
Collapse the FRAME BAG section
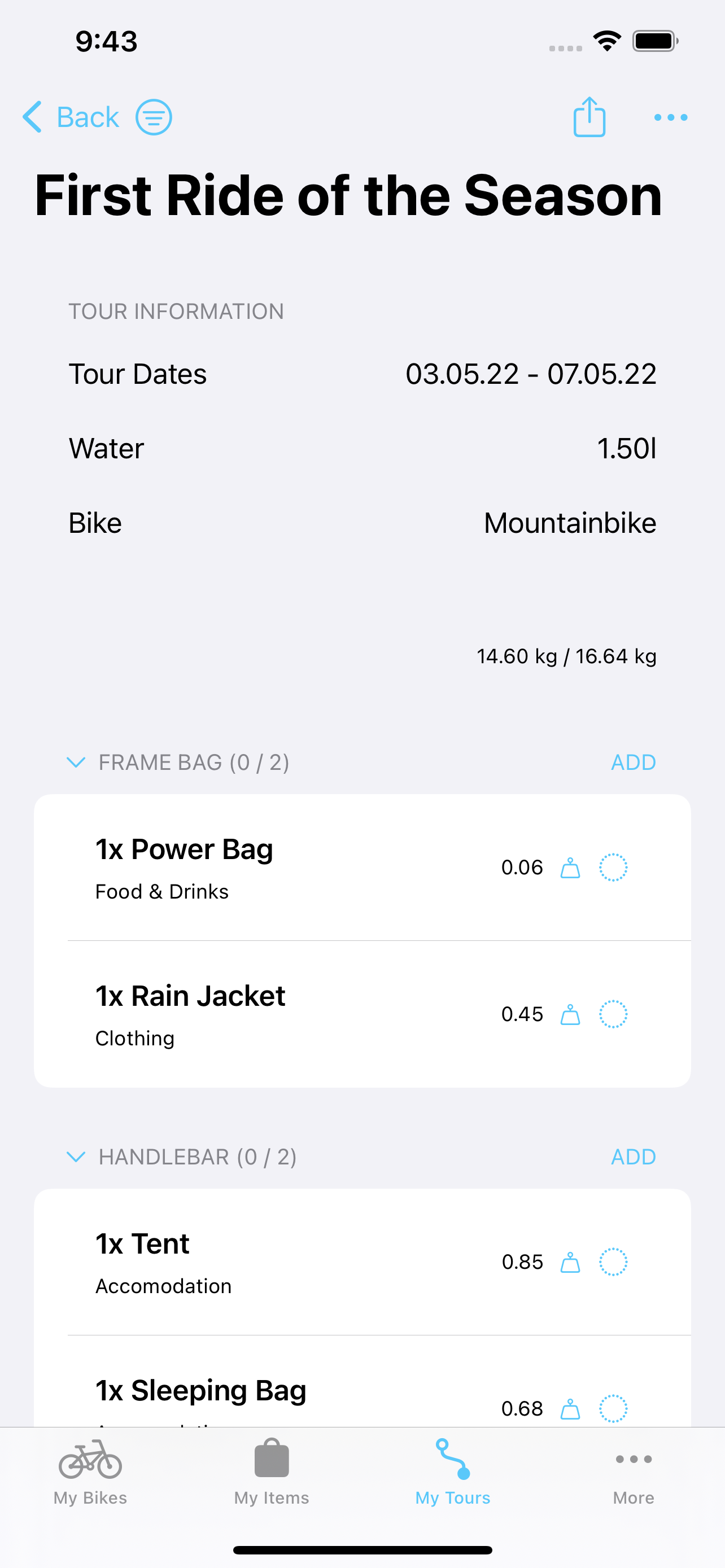[76, 763]
